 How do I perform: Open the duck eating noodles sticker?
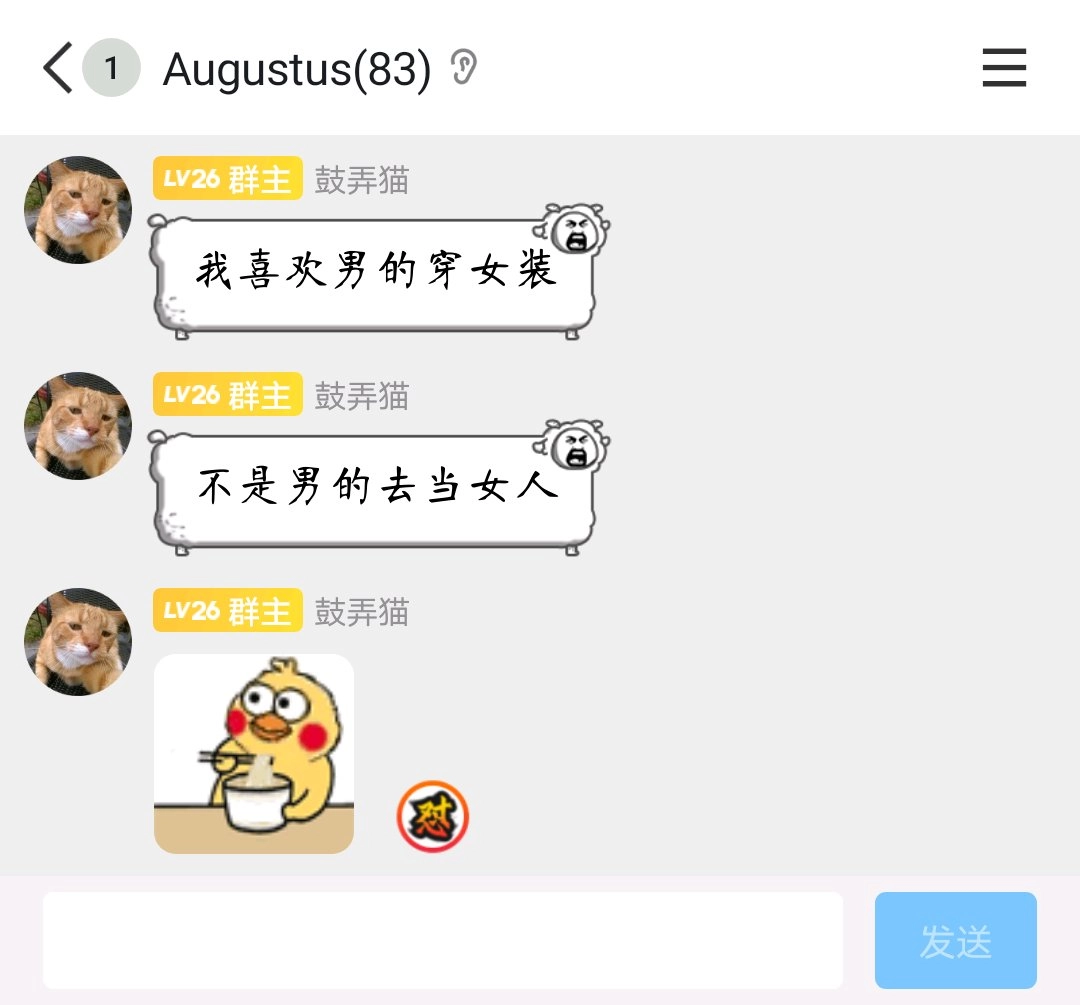point(254,754)
